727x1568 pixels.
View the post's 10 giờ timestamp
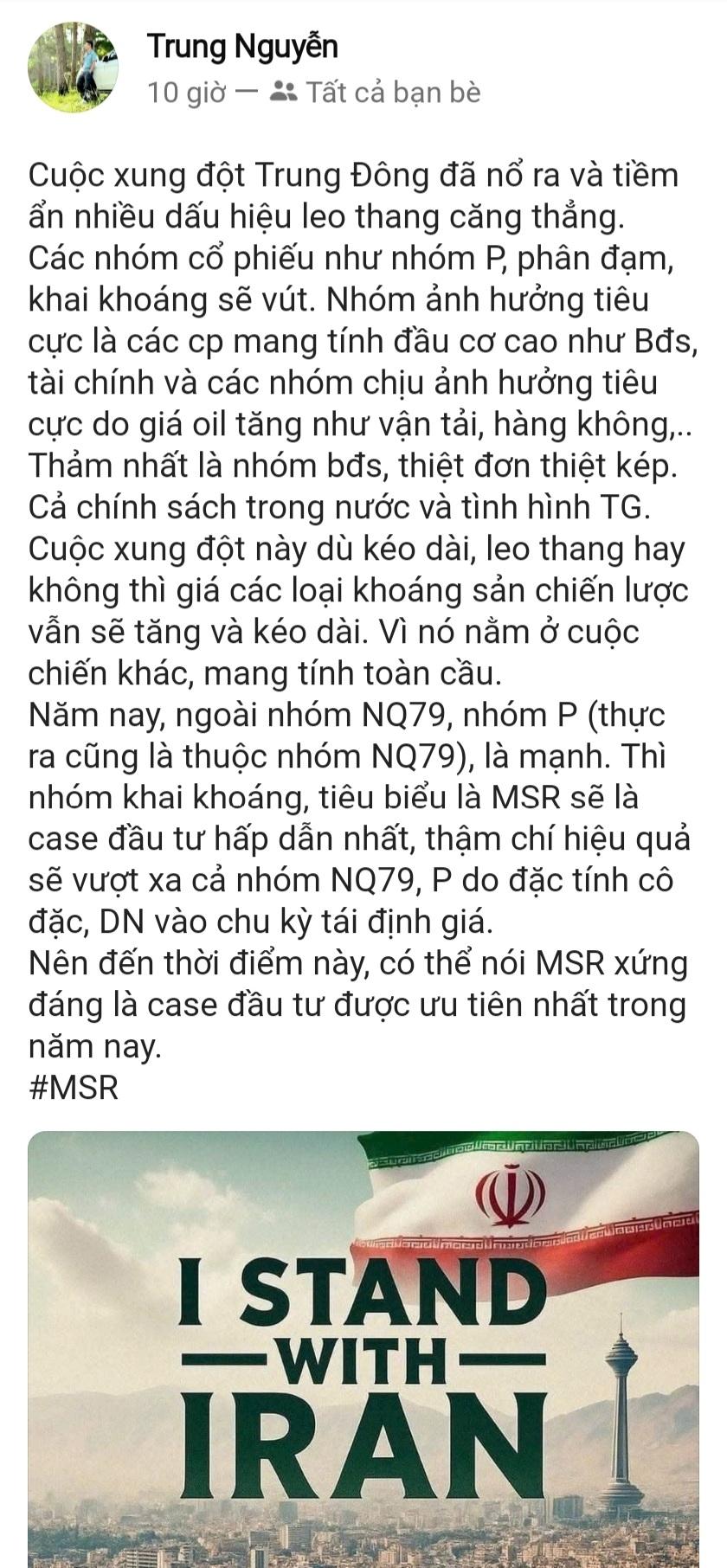(186, 93)
